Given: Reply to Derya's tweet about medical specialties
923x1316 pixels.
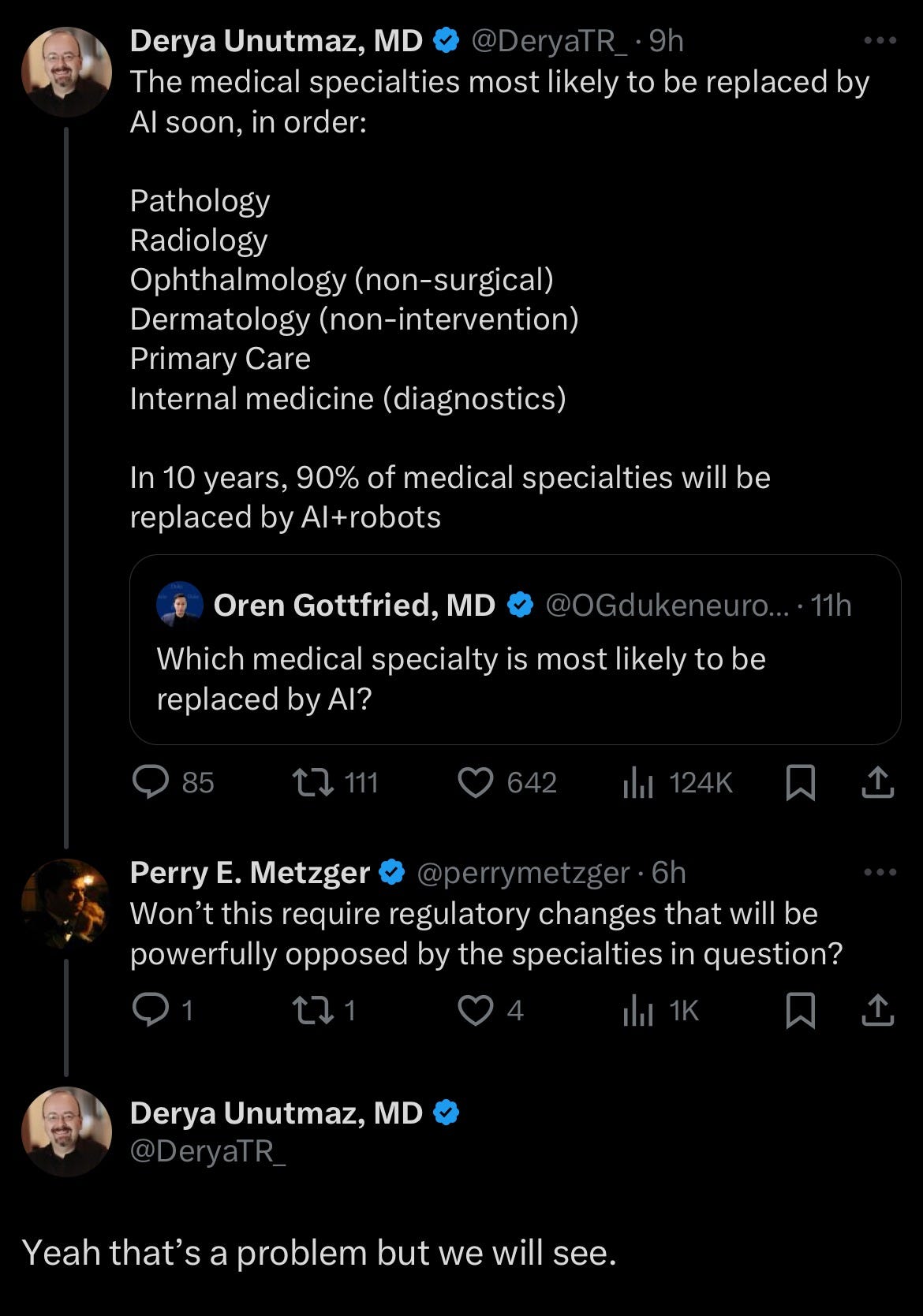Looking at the screenshot, I should [150, 782].
